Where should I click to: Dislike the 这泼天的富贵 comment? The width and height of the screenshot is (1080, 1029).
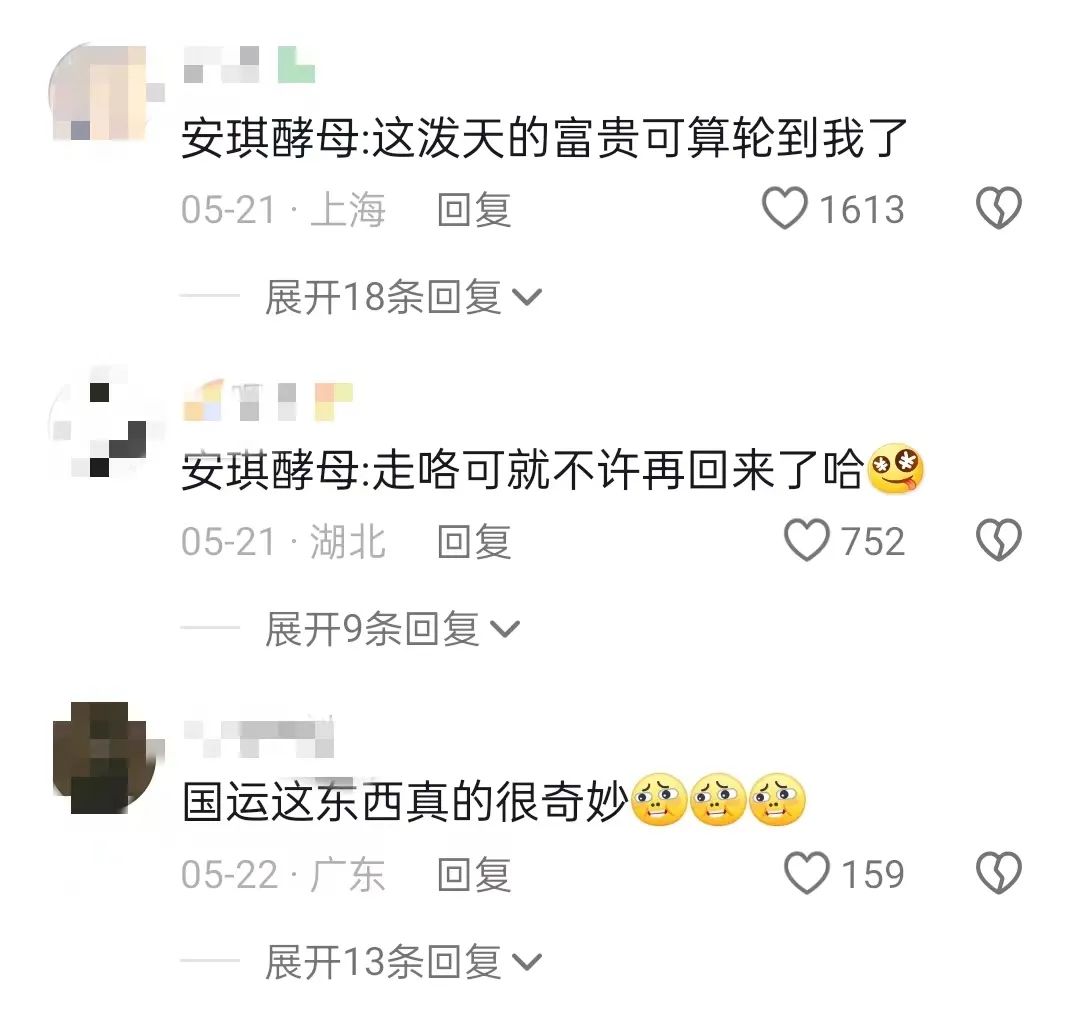click(x=998, y=210)
